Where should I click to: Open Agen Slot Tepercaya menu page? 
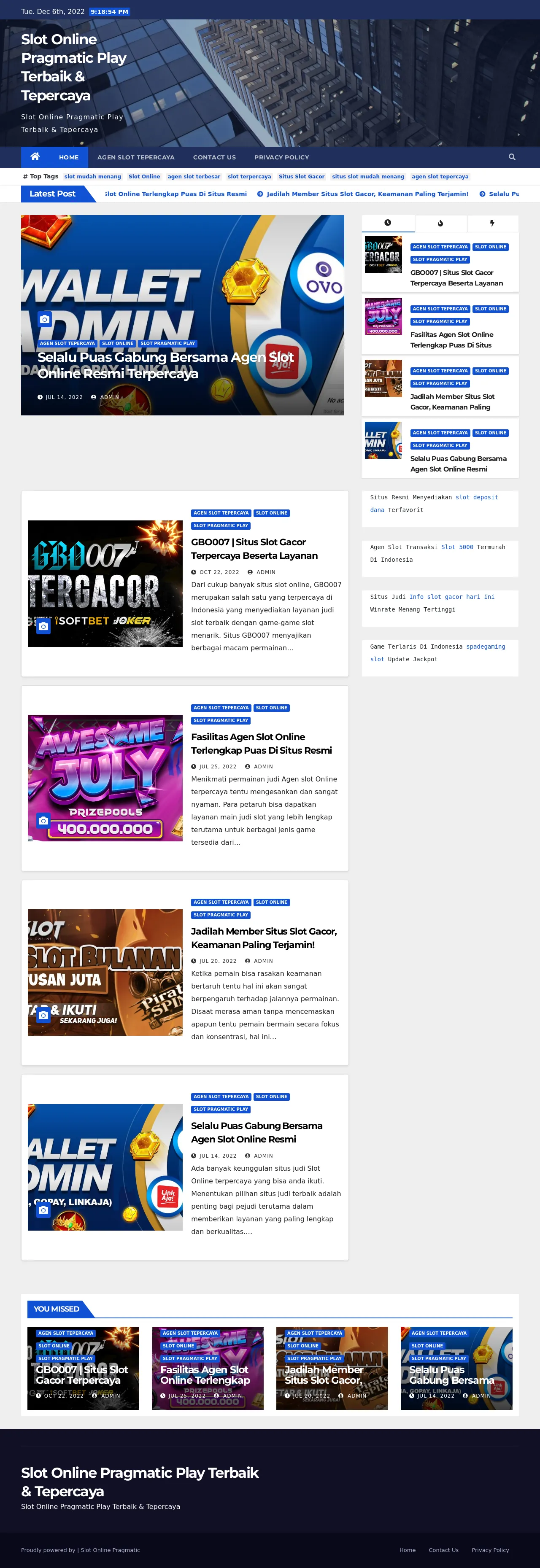point(136,157)
